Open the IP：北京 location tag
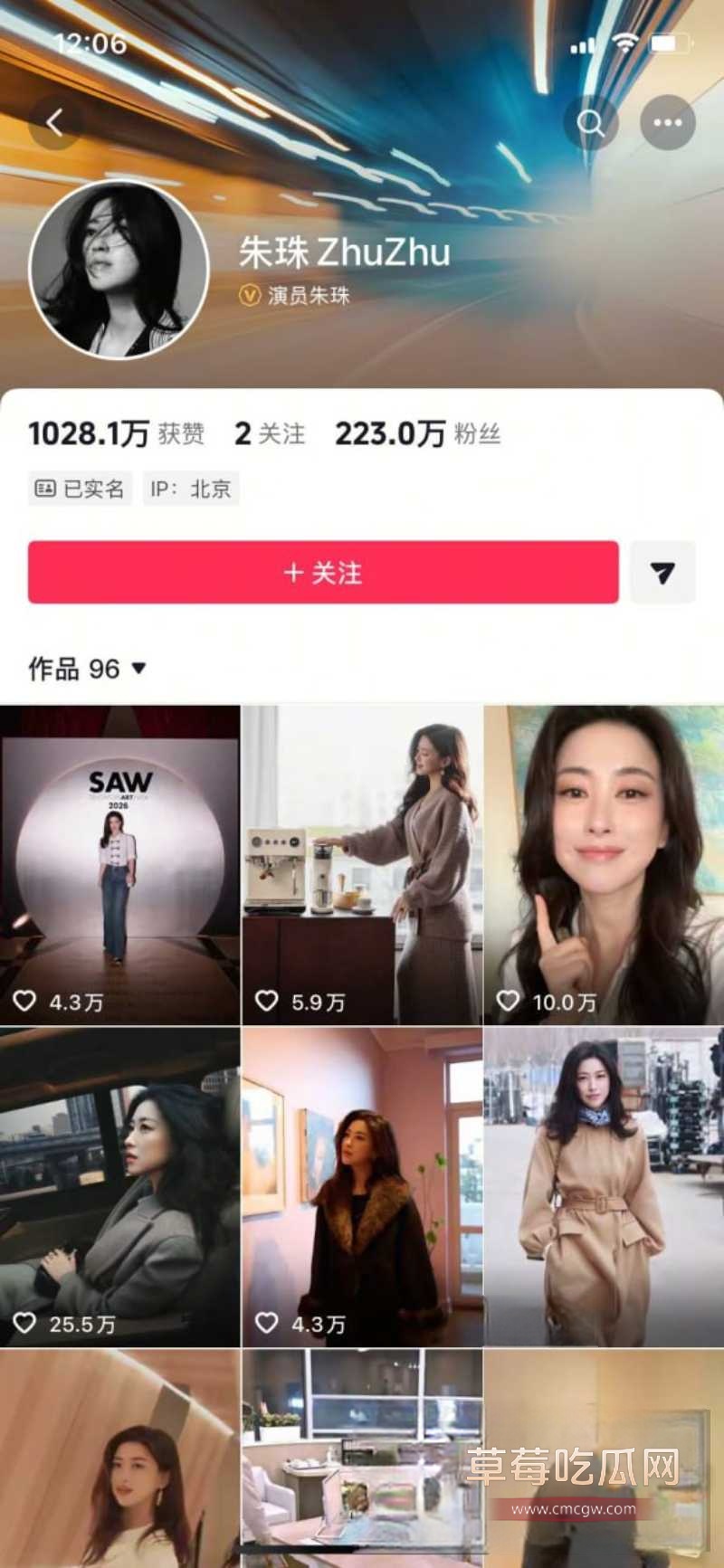 pos(190,489)
